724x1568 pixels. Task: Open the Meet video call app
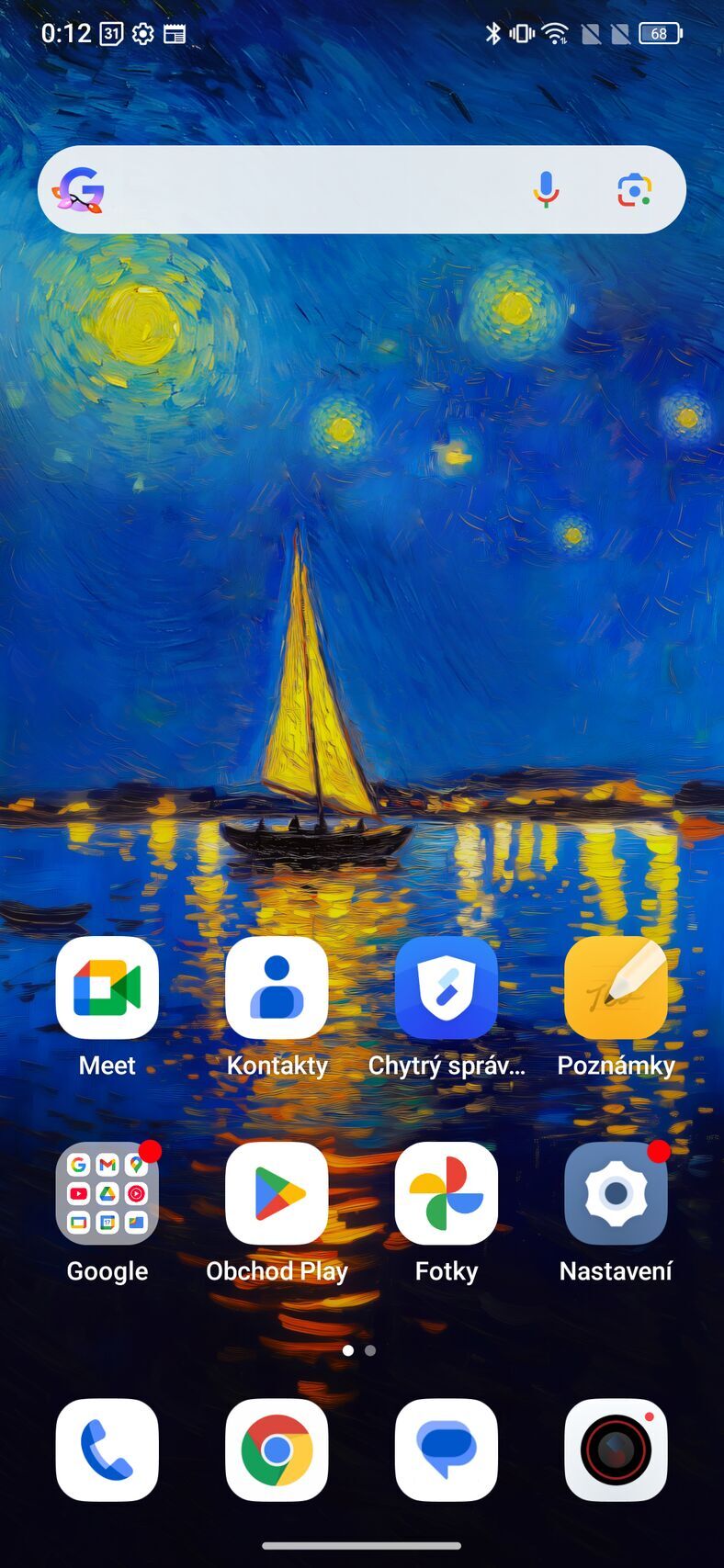[x=107, y=989]
